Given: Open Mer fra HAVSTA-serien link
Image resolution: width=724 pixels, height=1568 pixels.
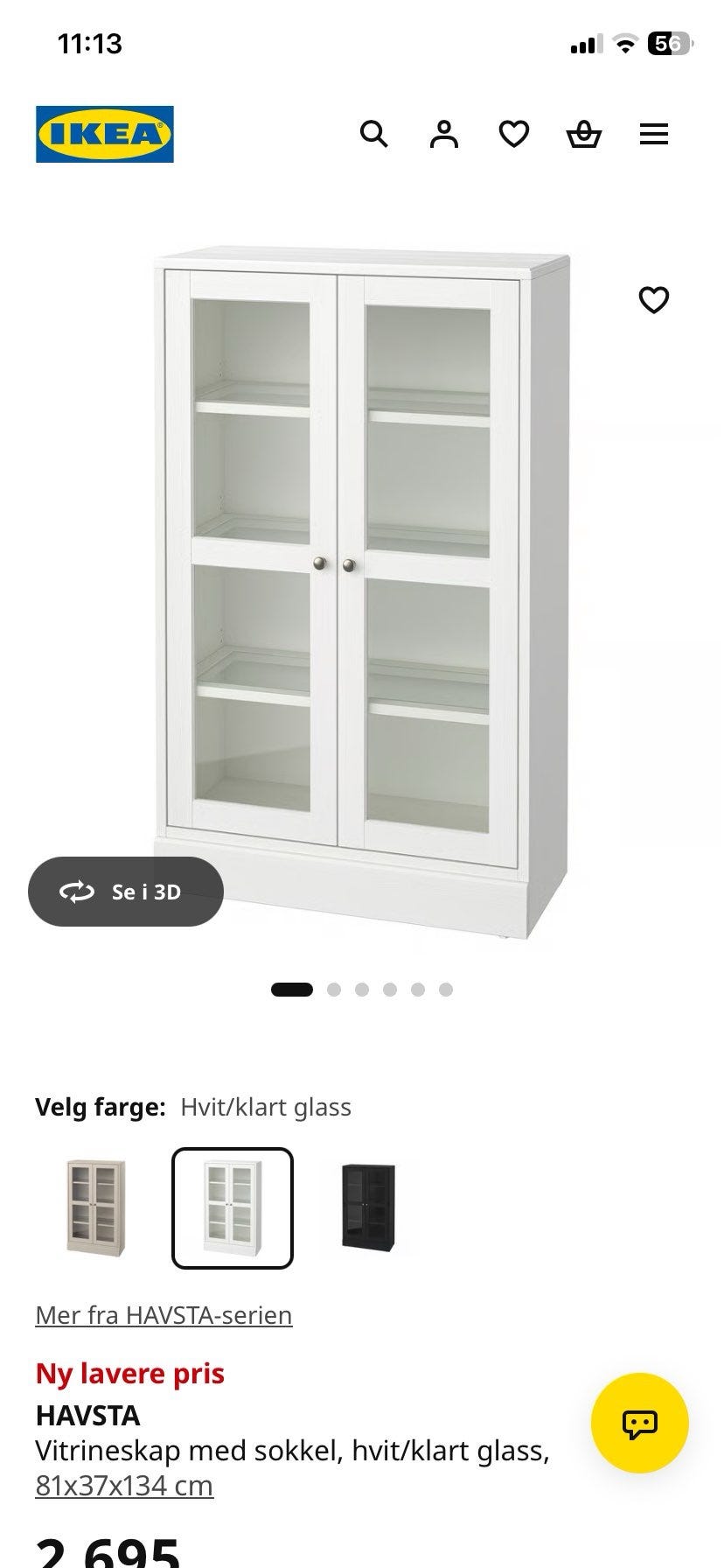Looking at the screenshot, I should pyautogui.click(x=164, y=1315).
